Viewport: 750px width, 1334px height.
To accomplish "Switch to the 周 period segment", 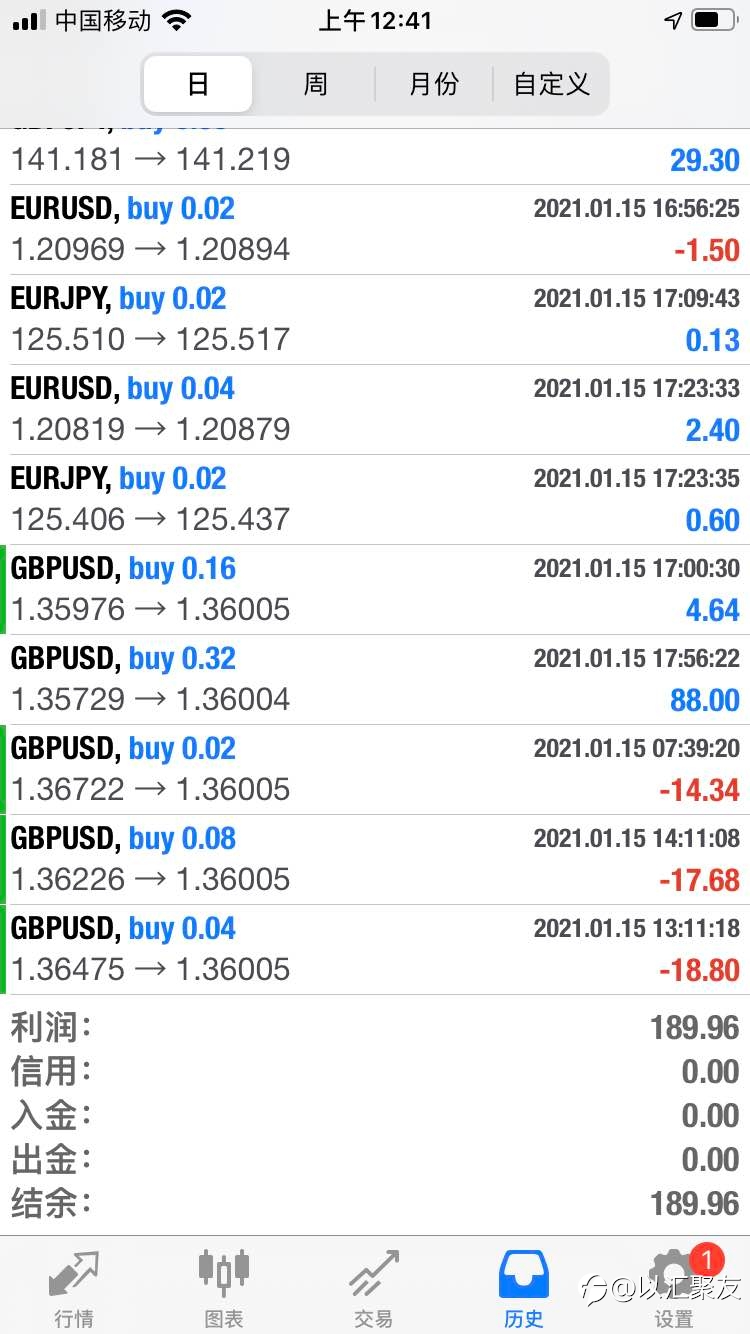I will (315, 84).
